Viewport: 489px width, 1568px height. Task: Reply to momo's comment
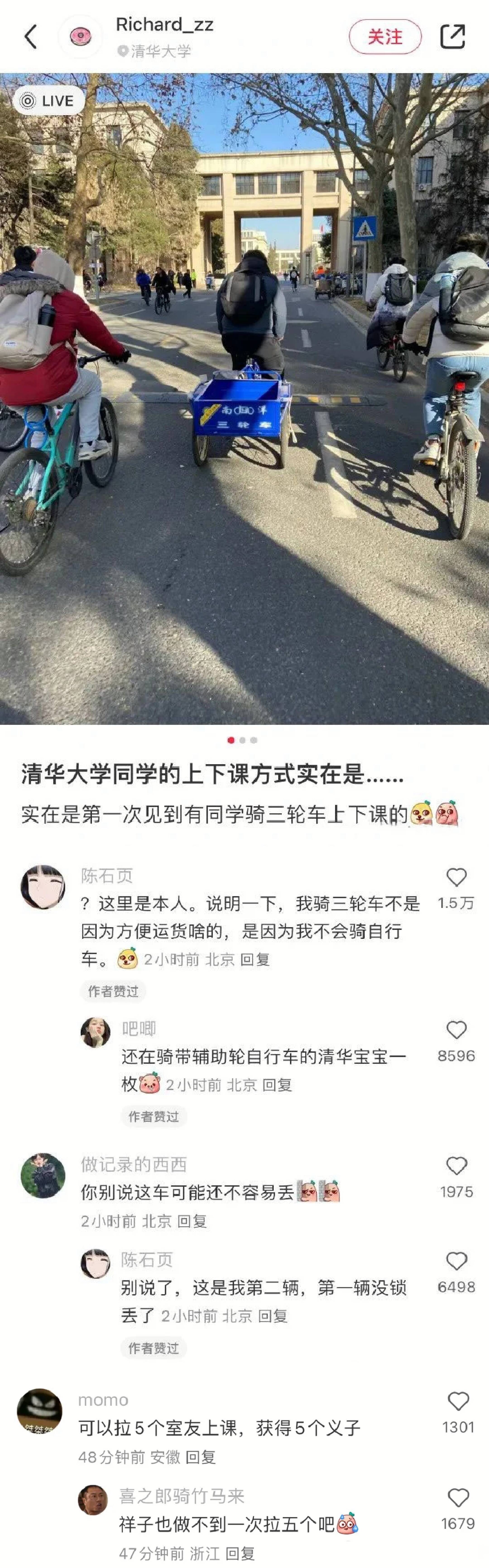pos(200,1457)
